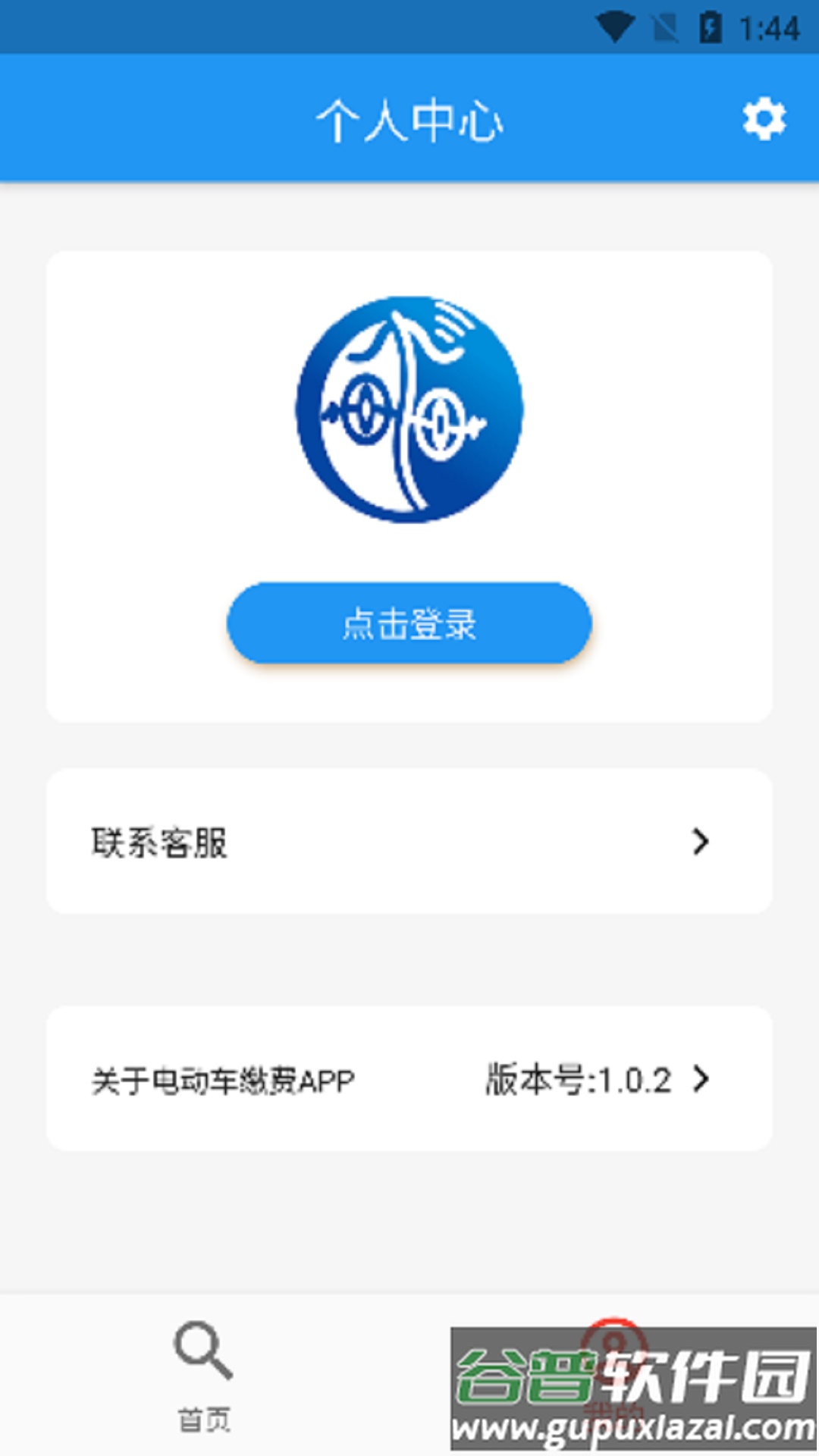Open 关于电动车缴费APP info page
The height and width of the screenshot is (1456, 819).
224,1082
